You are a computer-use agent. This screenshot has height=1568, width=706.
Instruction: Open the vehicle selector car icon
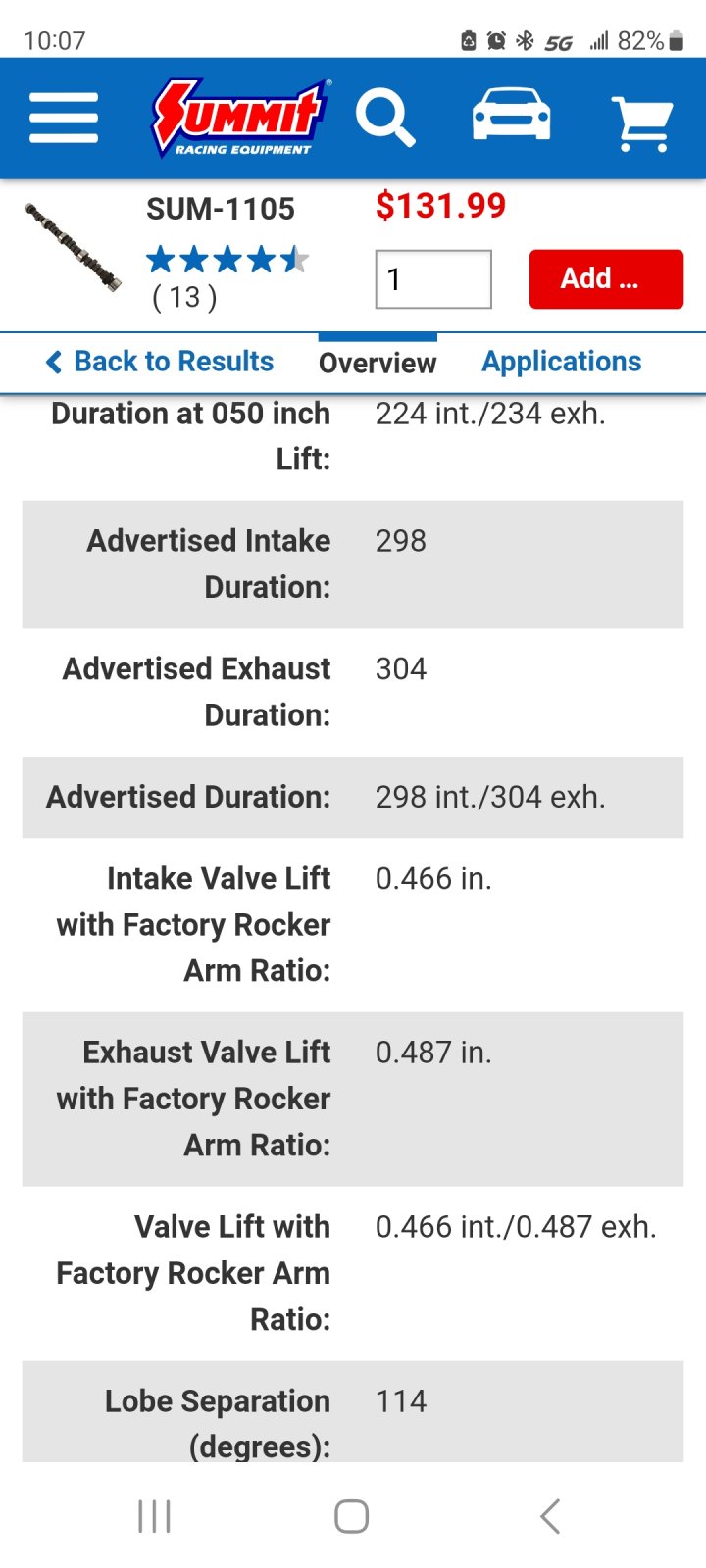click(511, 117)
